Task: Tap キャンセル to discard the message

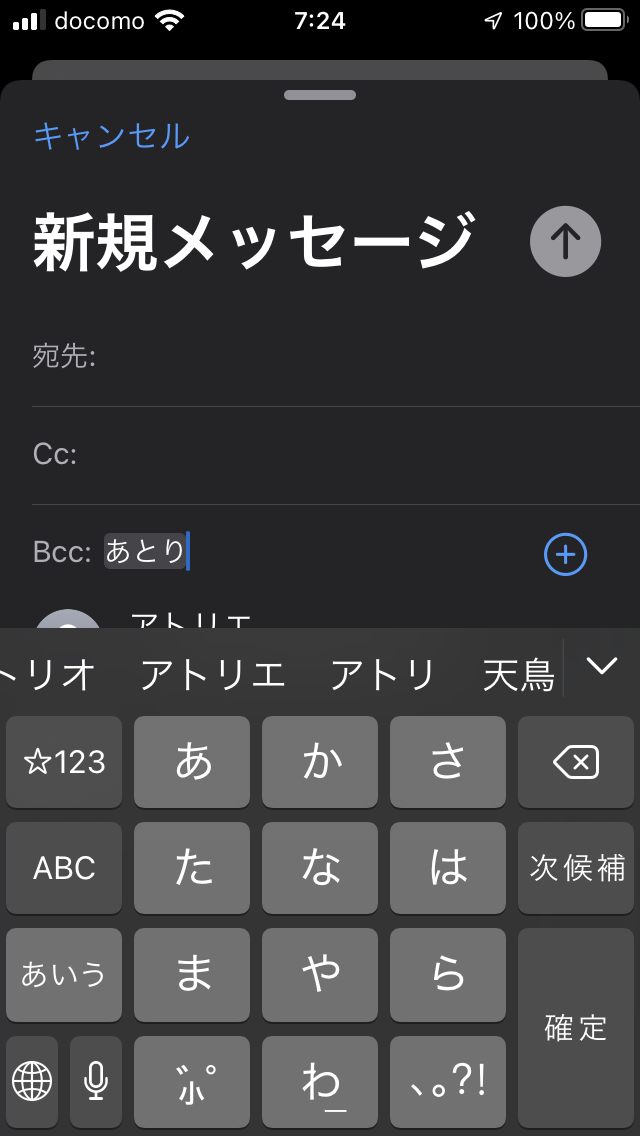Action: (x=111, y=136)
